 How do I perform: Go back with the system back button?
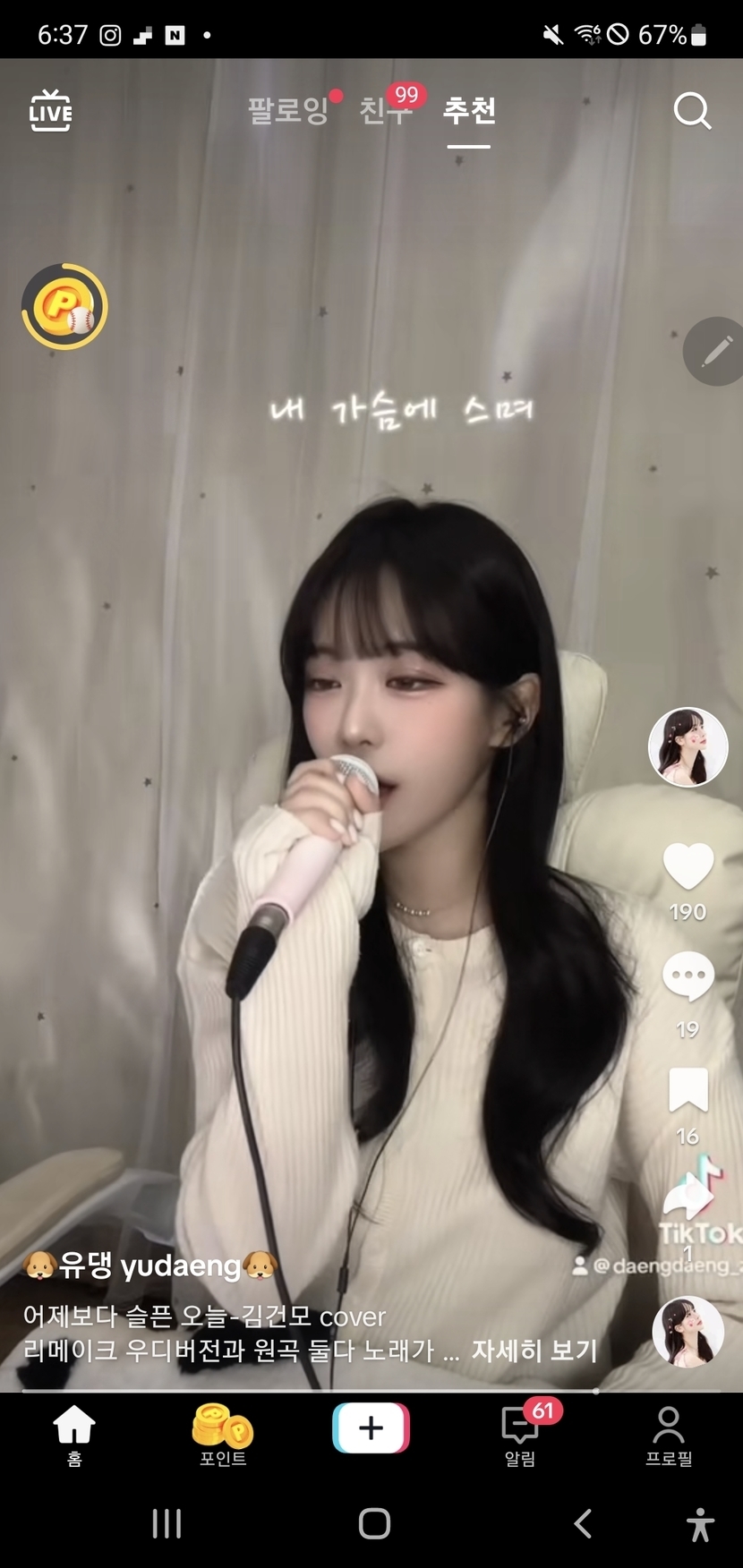coord(583,1523)
